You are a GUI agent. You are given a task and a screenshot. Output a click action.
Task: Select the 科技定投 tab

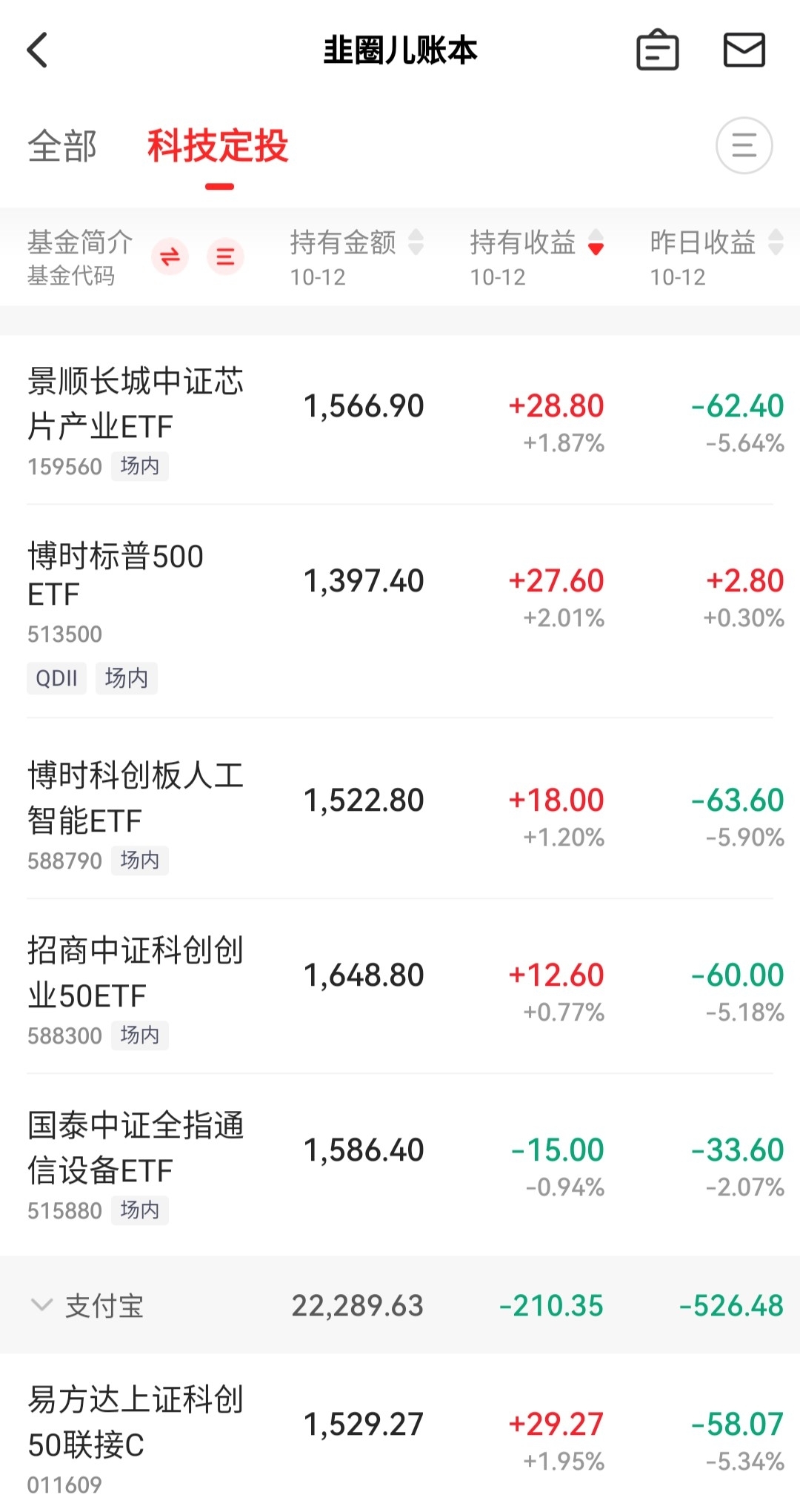tap(218, 146)
